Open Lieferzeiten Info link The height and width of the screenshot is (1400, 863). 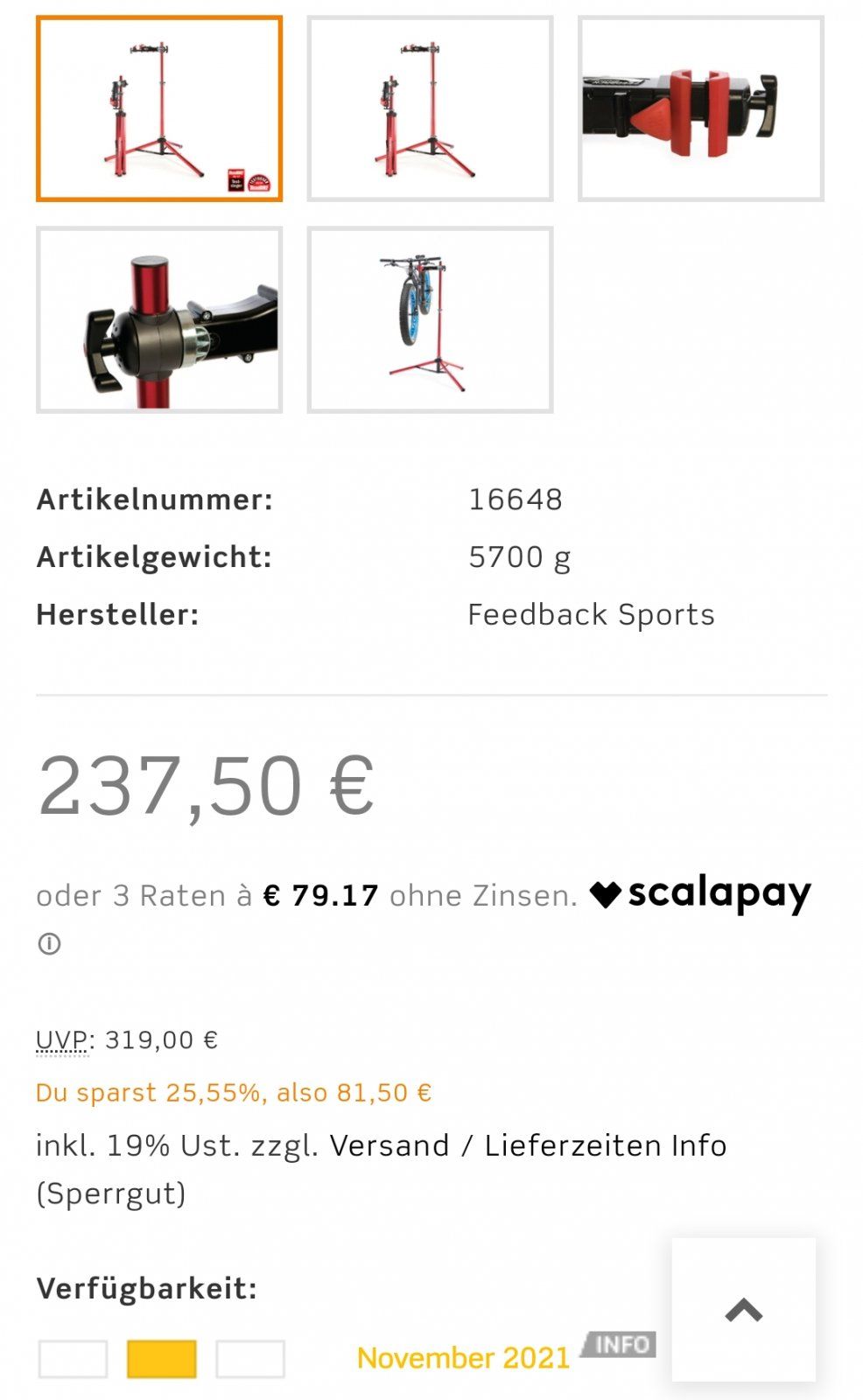(605, 1145)
